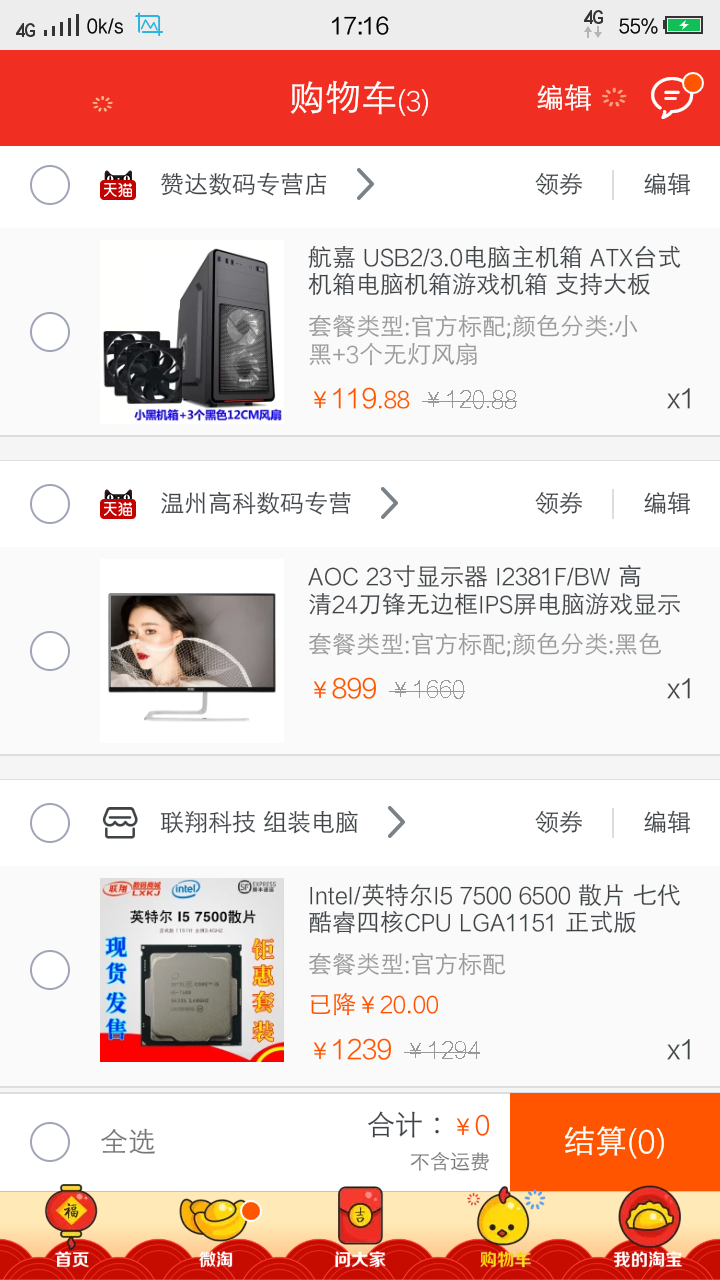Image resolution: width=720 pixels, height=1280 pixels.
Task: Select all items from 赞达数码专营店
Action: coord(50,185)
